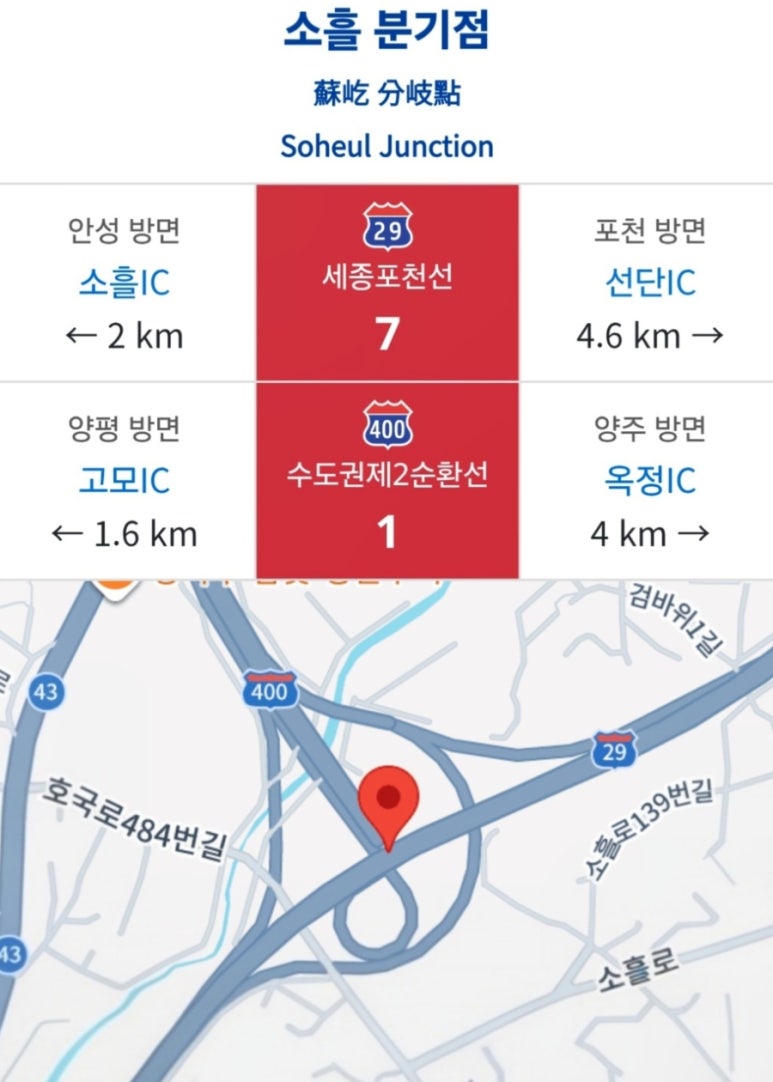The width and height of the screenshot is (773, 1082).
Task: Open the 옥정IC link
Action: click(649, 481)
